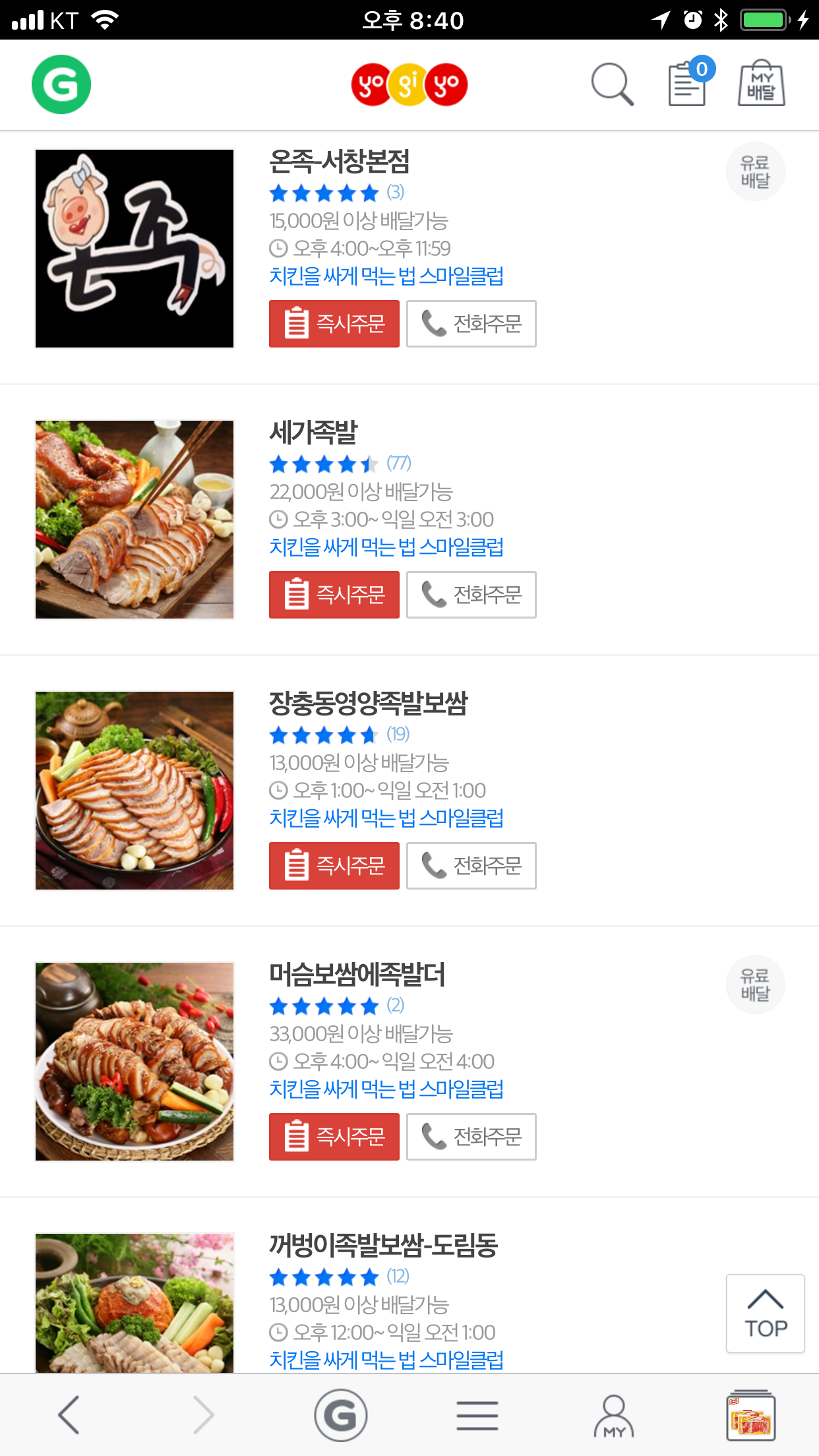
Task: Jump to TOP of the list
Action: 765,1314
